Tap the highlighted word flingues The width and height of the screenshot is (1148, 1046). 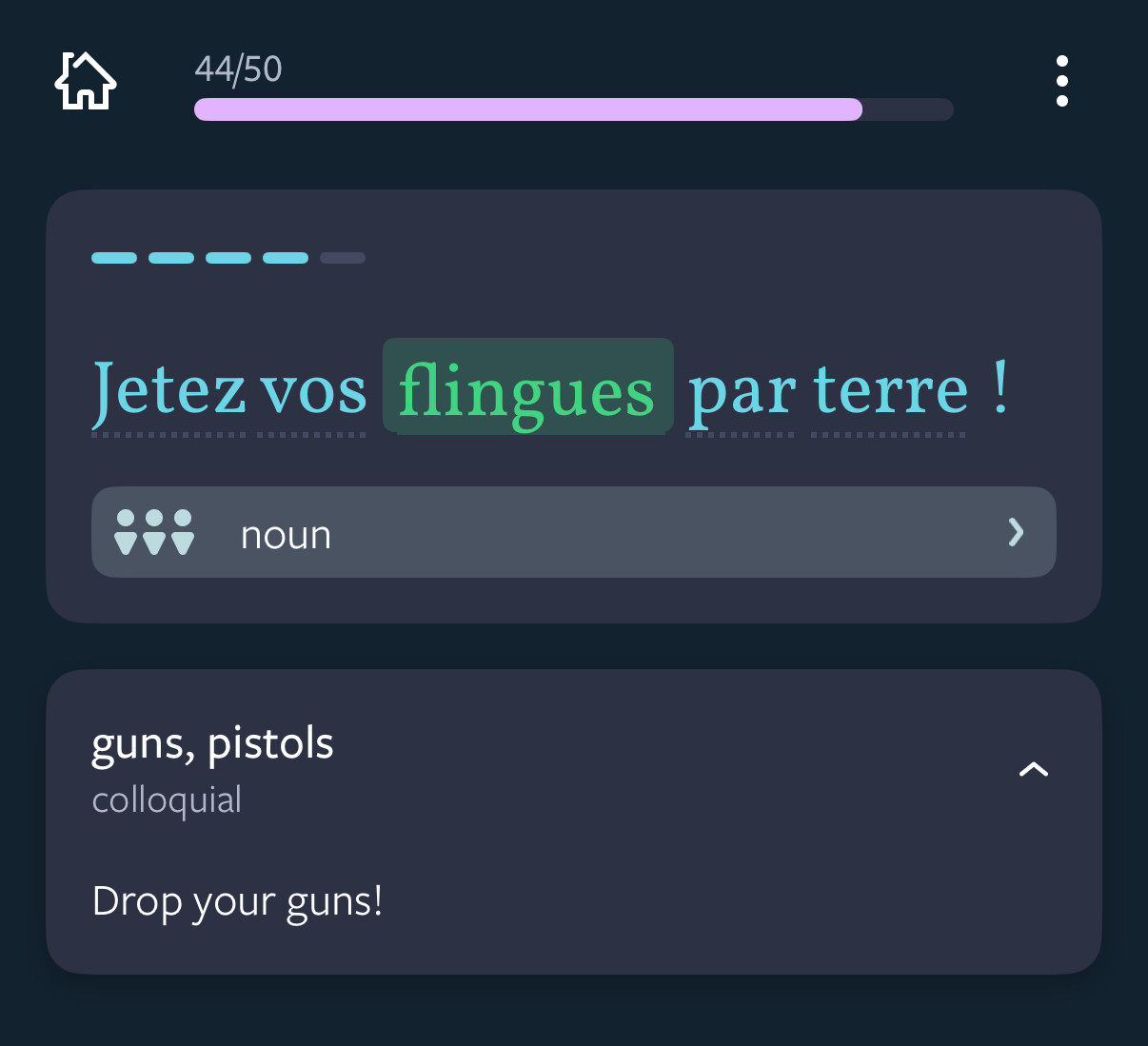(527, 390)
